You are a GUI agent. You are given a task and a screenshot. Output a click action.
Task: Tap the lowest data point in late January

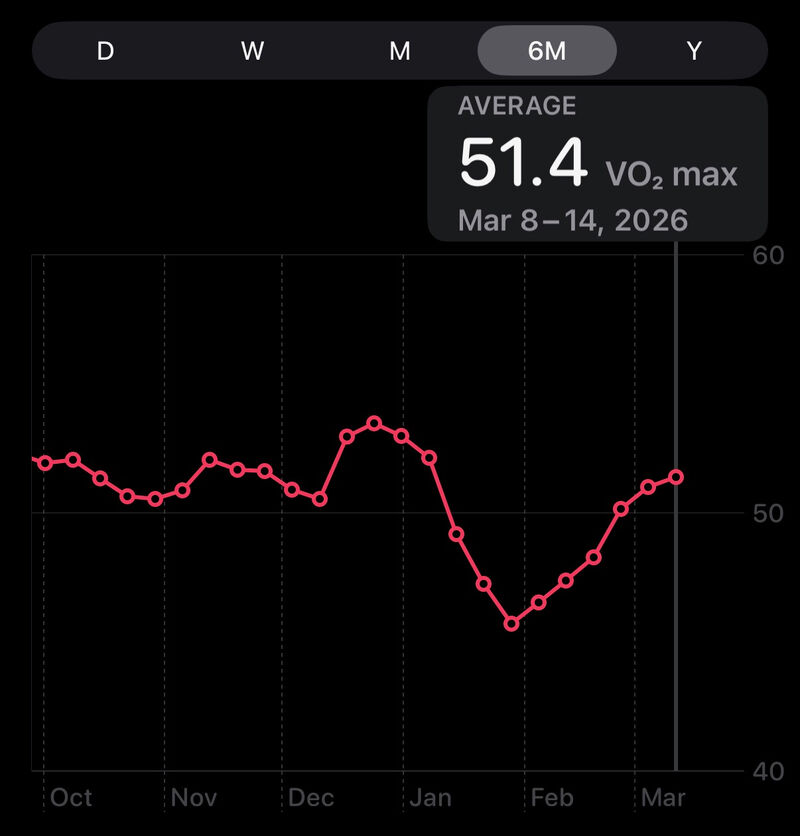512,624
